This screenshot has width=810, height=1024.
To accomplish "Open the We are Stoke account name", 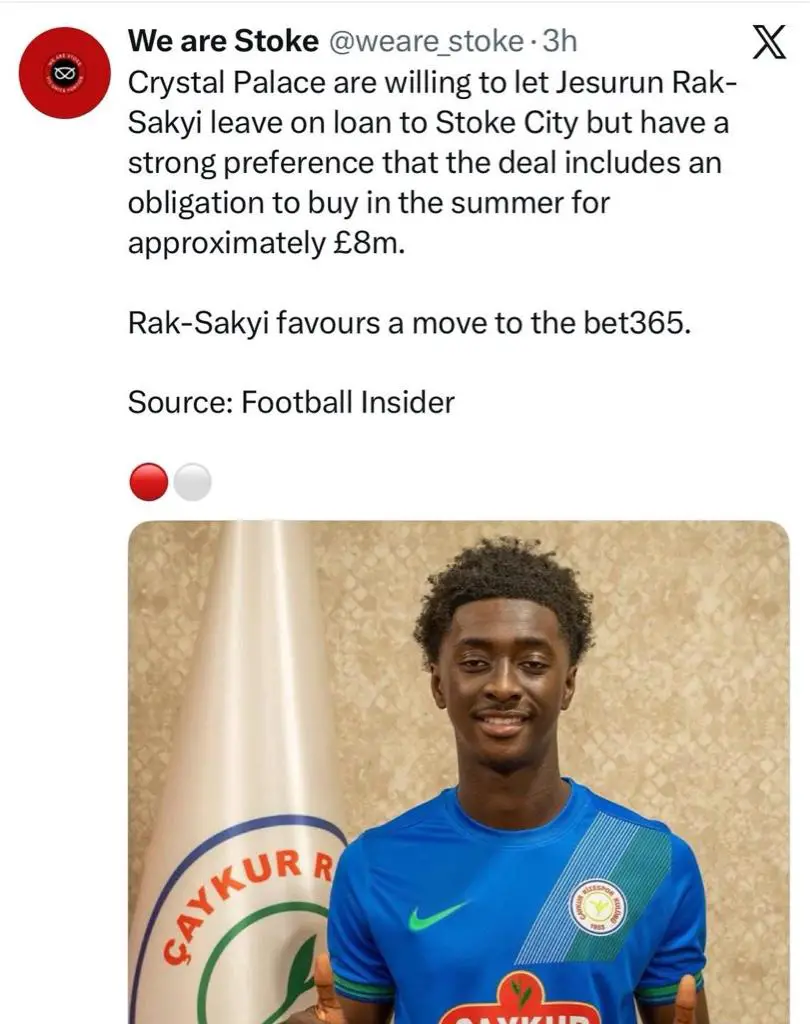I will pyautogui.click(x=222, y=41).
